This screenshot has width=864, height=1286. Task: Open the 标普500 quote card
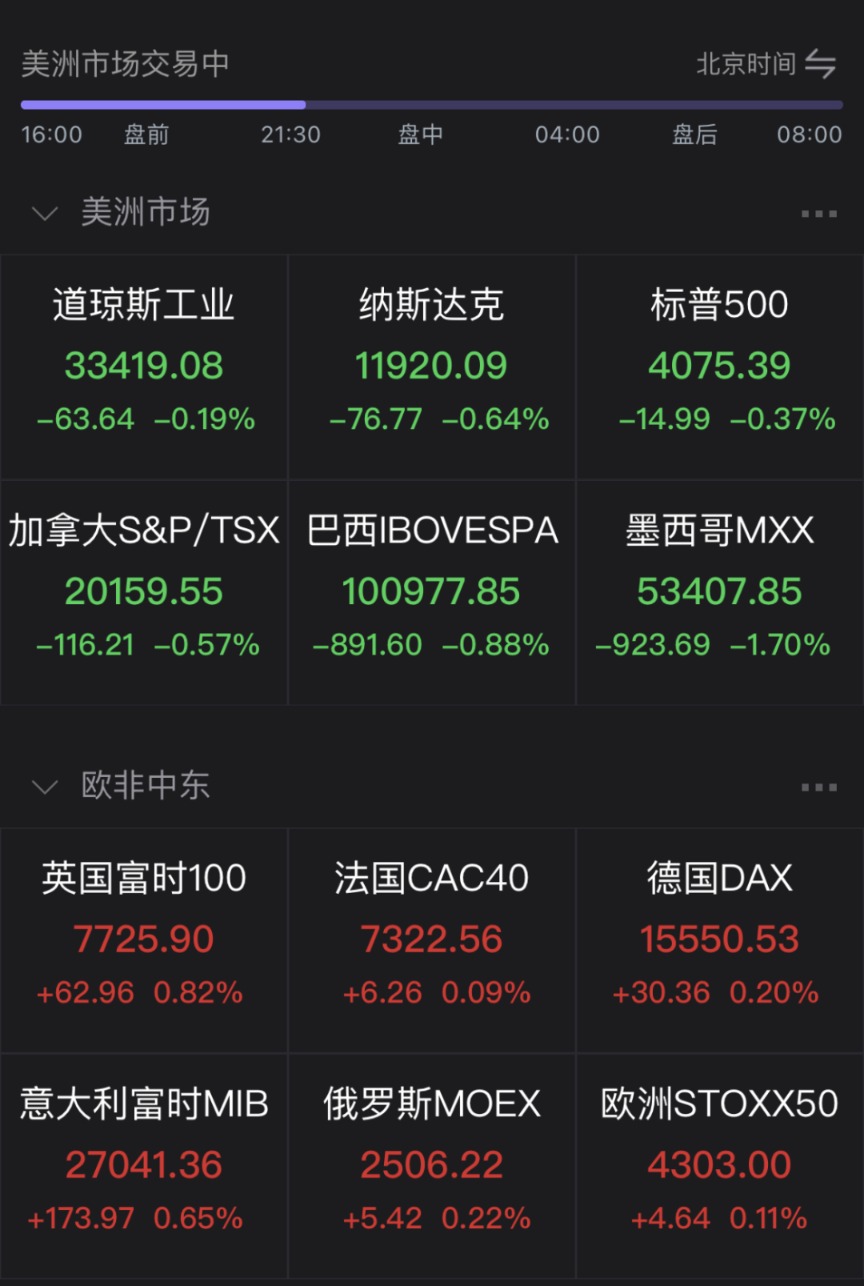(x=718, y=365)
